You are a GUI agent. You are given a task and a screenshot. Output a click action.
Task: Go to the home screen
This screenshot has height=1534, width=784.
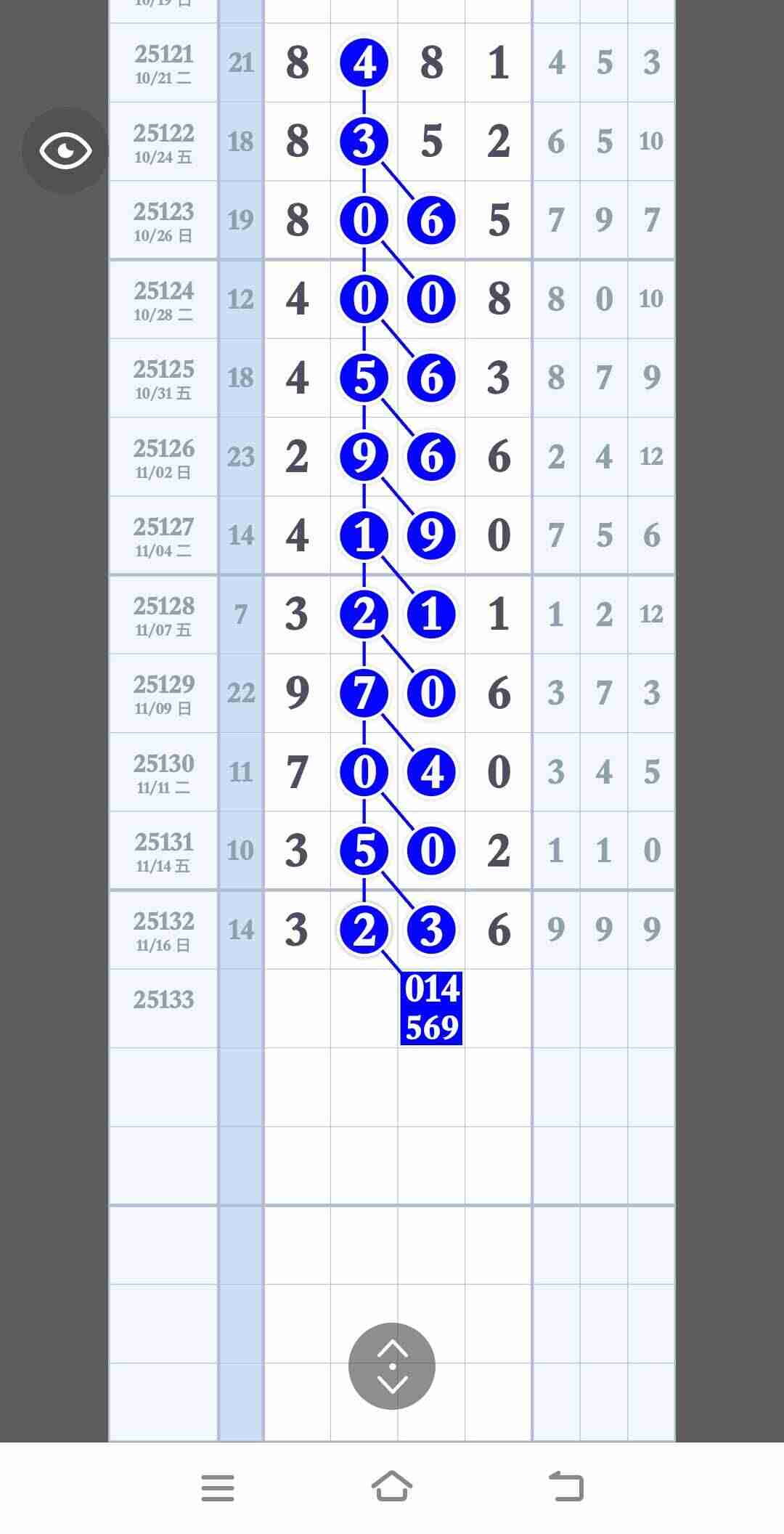point(392,1486)
